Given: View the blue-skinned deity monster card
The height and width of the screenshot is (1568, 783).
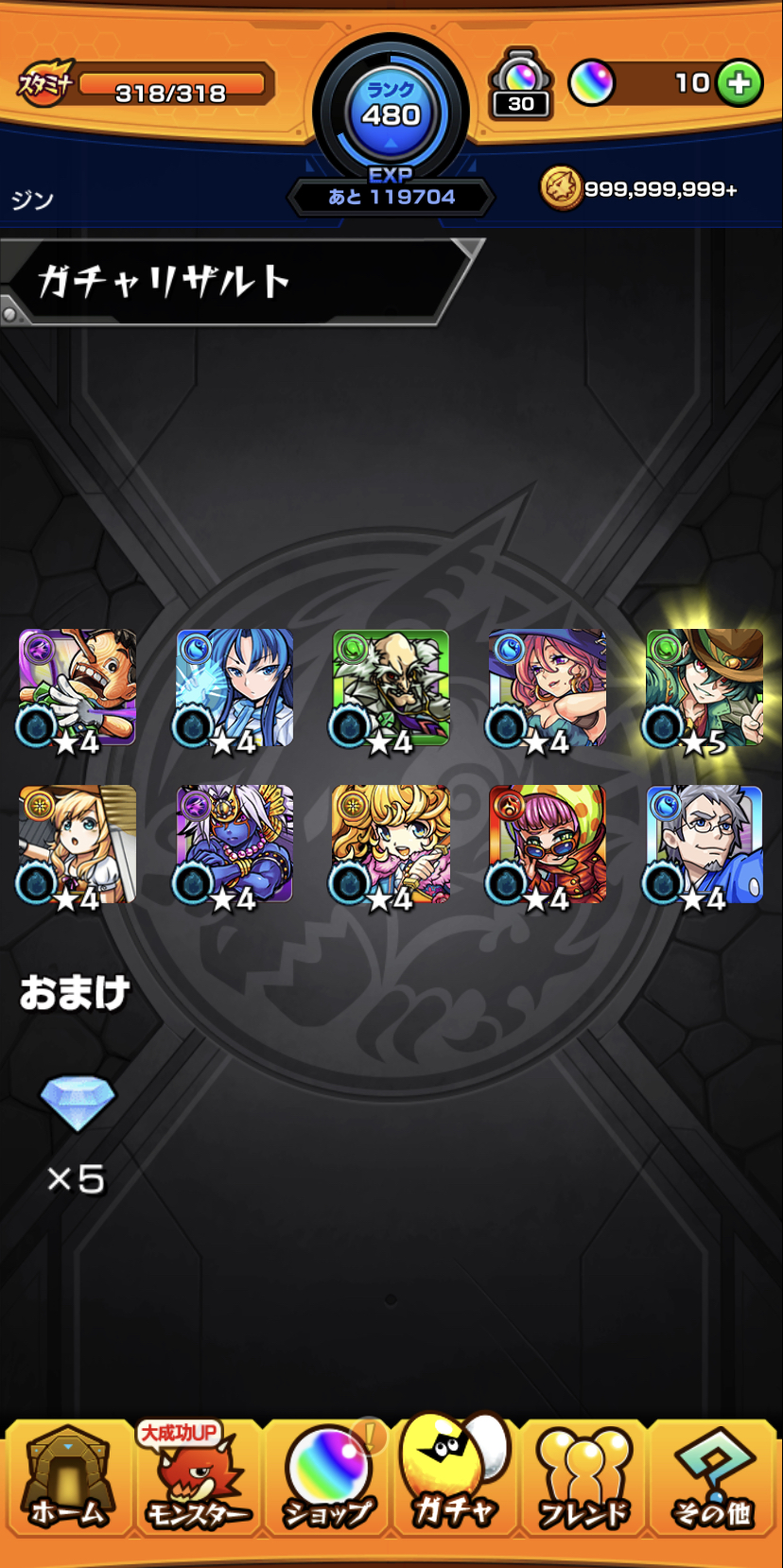Looking at the screenshot, I should (235, 845).
